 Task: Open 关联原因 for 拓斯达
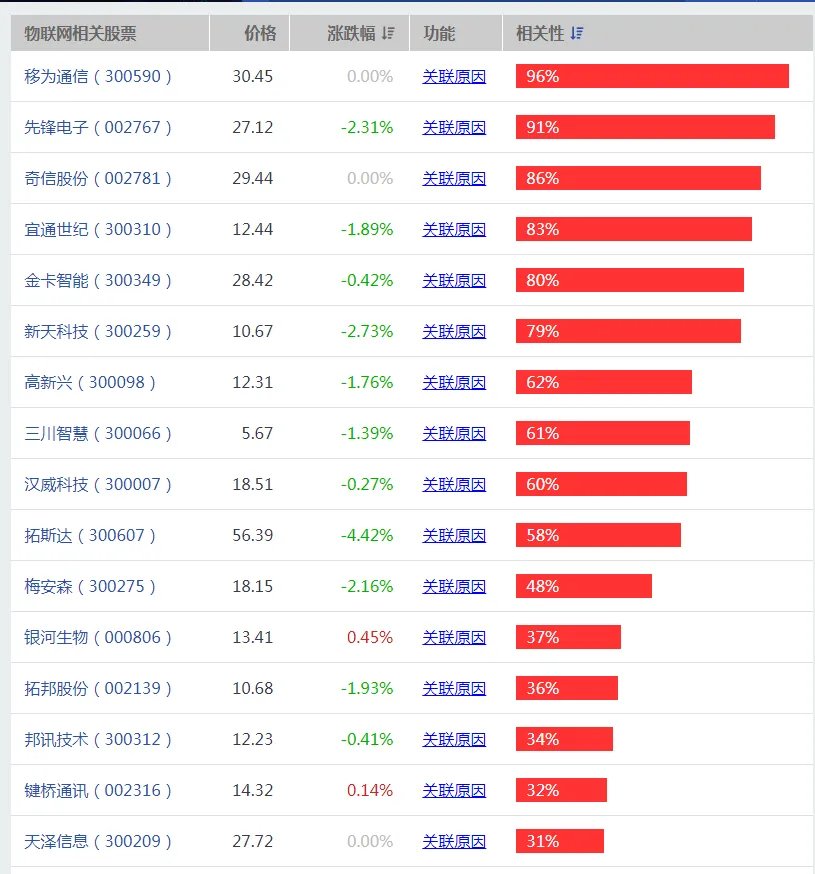tap(455, 535)
